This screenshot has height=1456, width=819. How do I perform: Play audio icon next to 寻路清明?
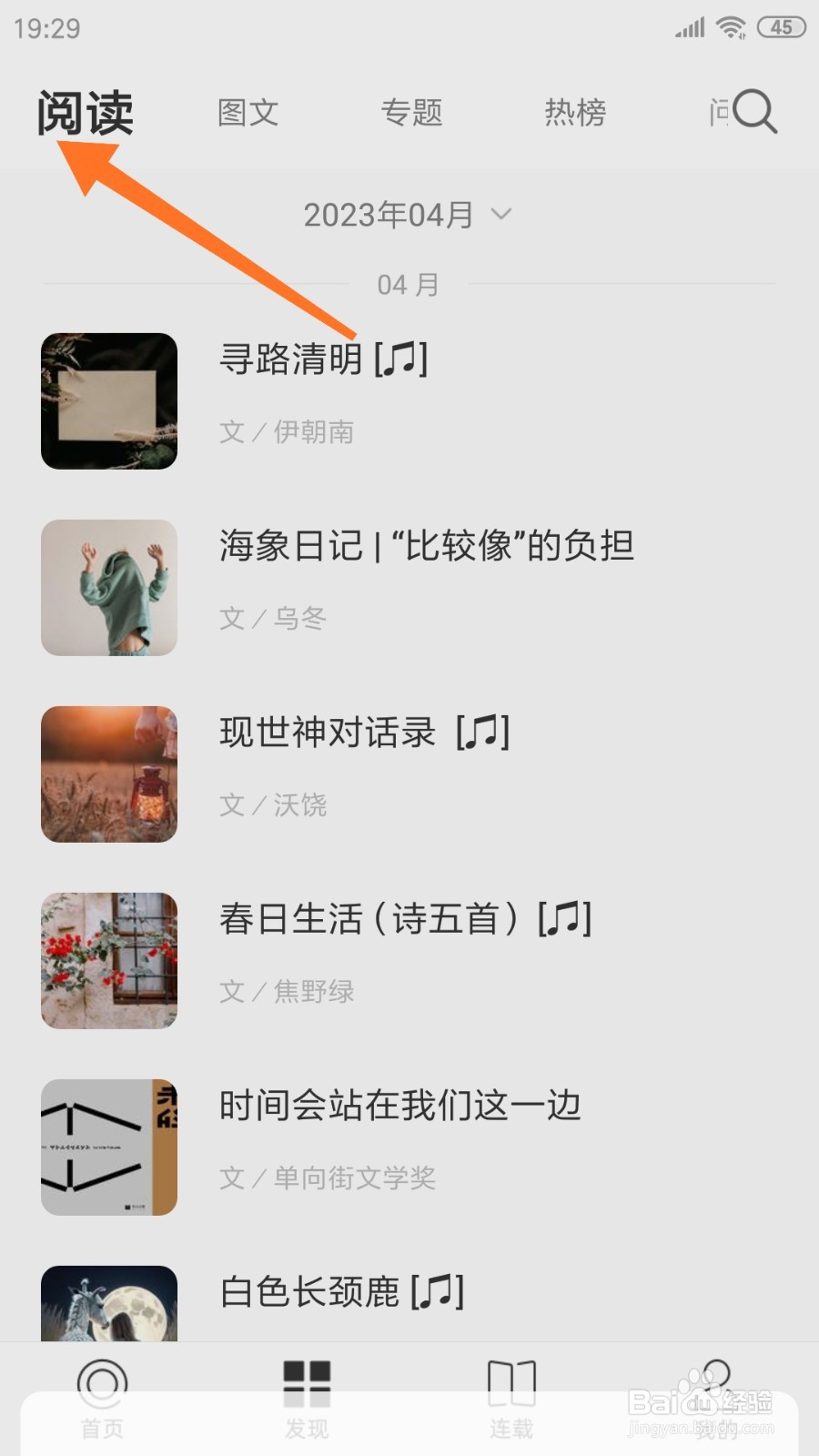[x=400, y=360]
